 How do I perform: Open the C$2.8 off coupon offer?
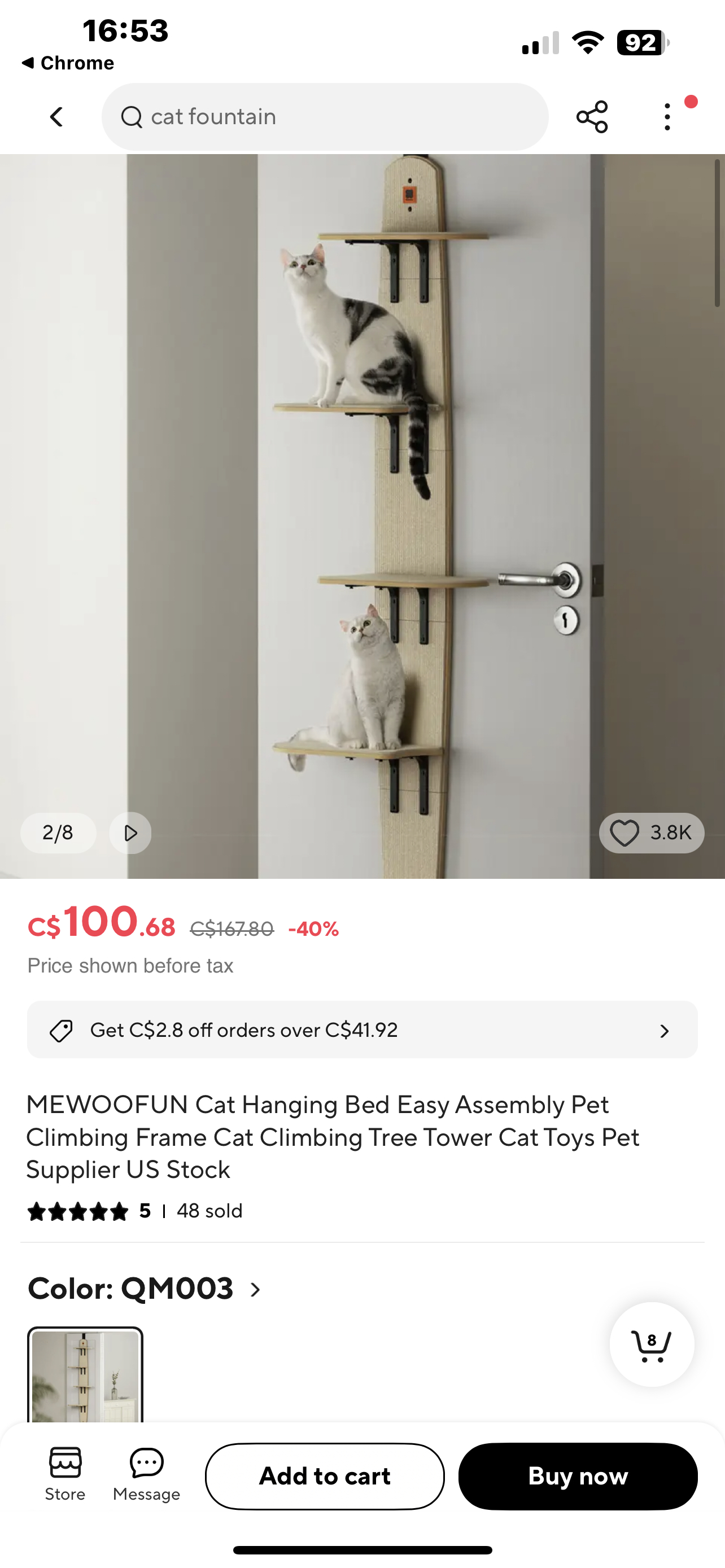pos(362,1030)
